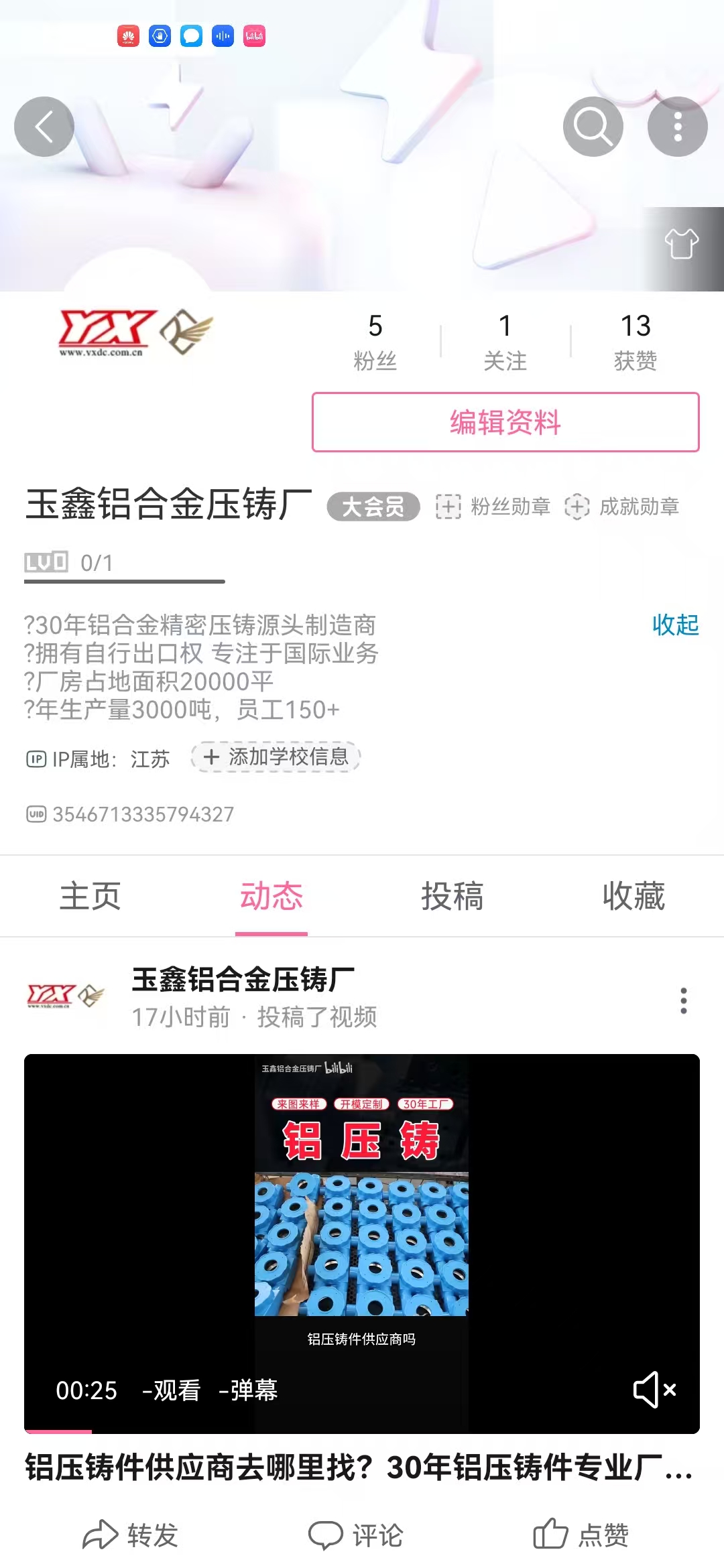Like the post with 点赞
This screenshot has height=1568, width=724.
click(x=581, y=1534)
